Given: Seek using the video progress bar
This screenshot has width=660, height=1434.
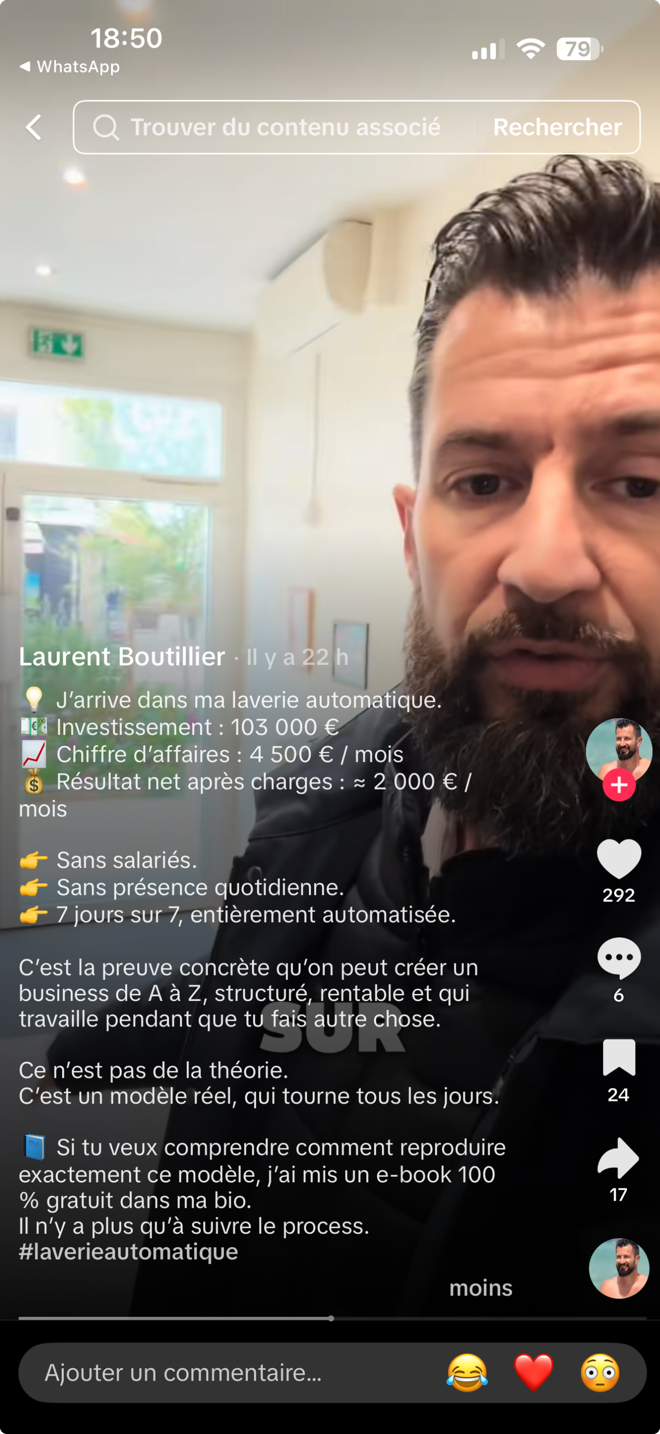Looking at the screenshot, I should [330, 1318].
